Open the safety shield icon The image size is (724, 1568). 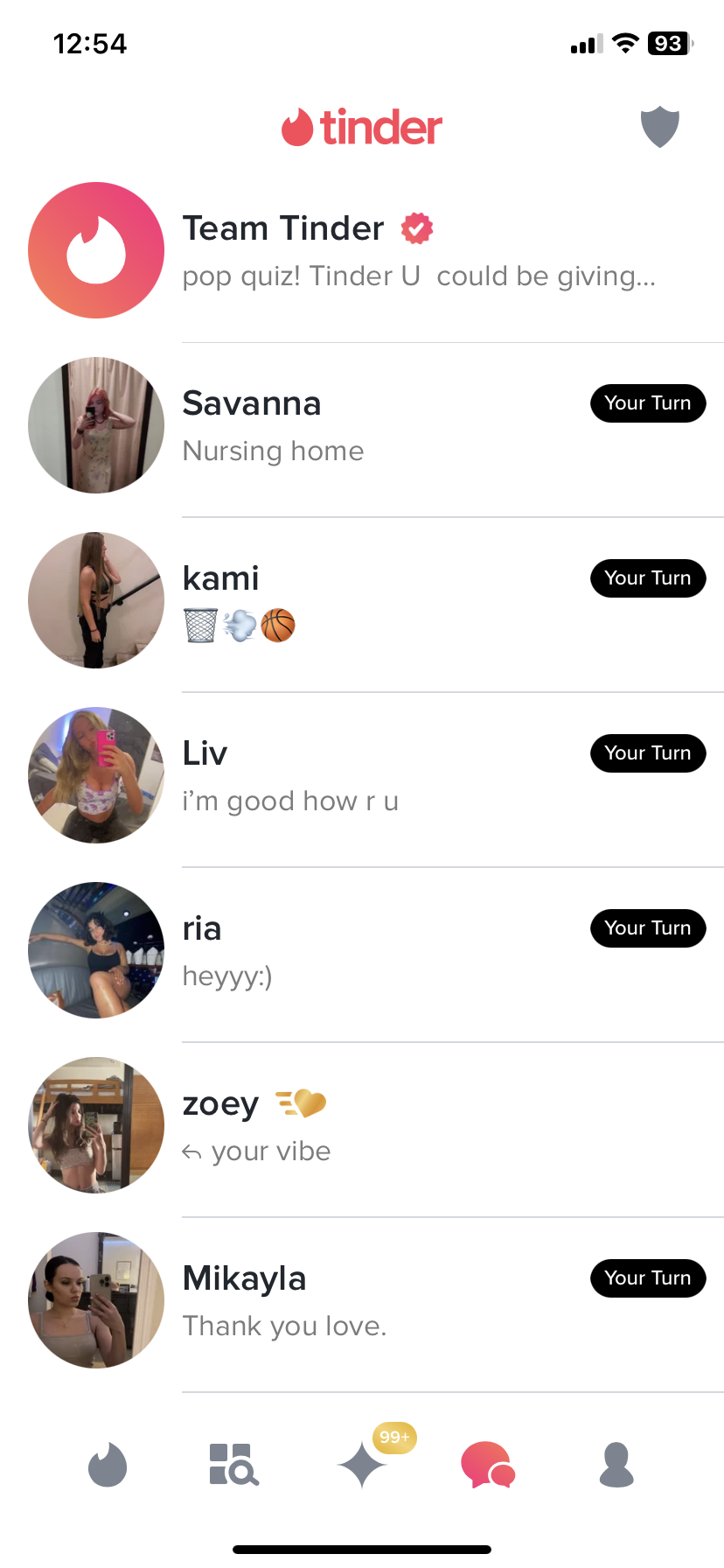click(659, 128)
